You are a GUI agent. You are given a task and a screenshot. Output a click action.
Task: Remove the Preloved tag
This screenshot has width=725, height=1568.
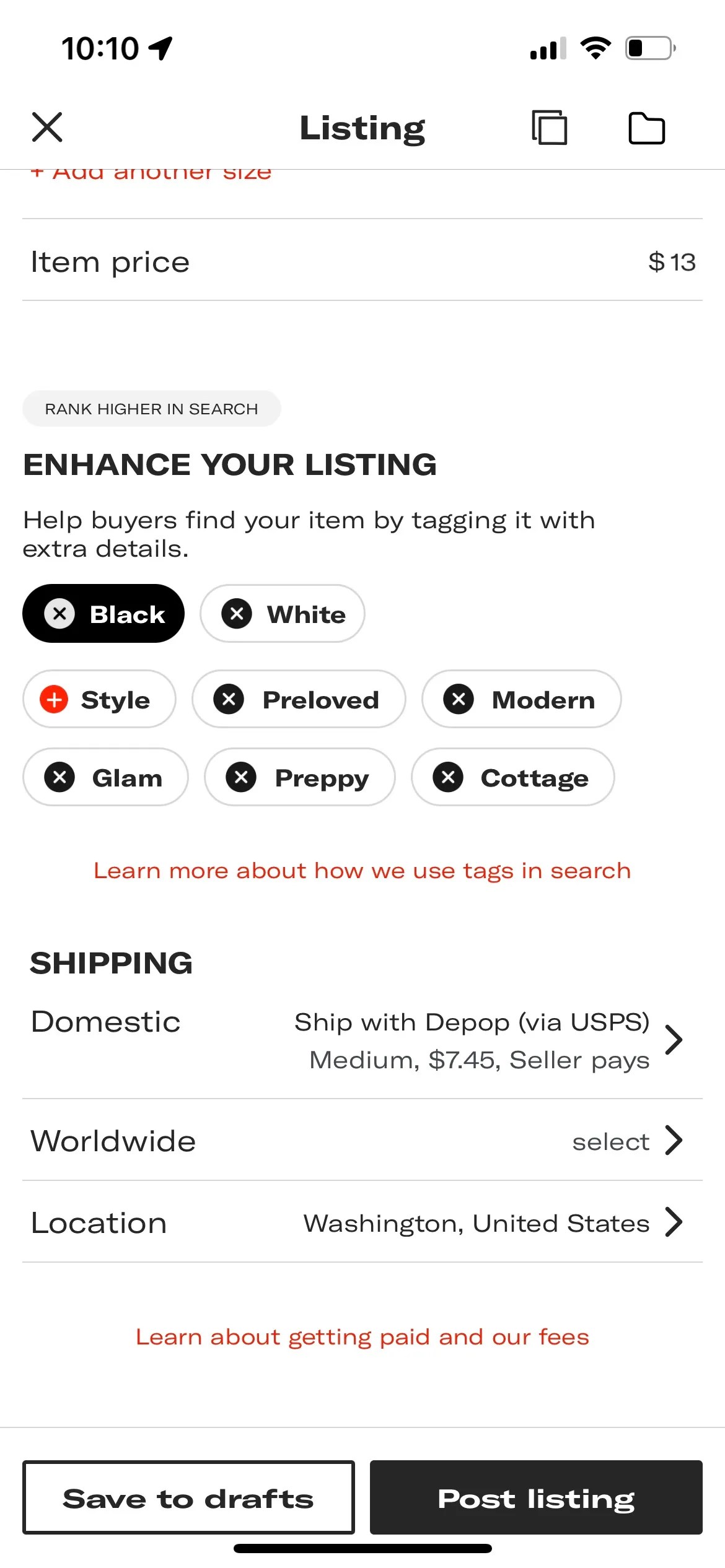point(229,700)
